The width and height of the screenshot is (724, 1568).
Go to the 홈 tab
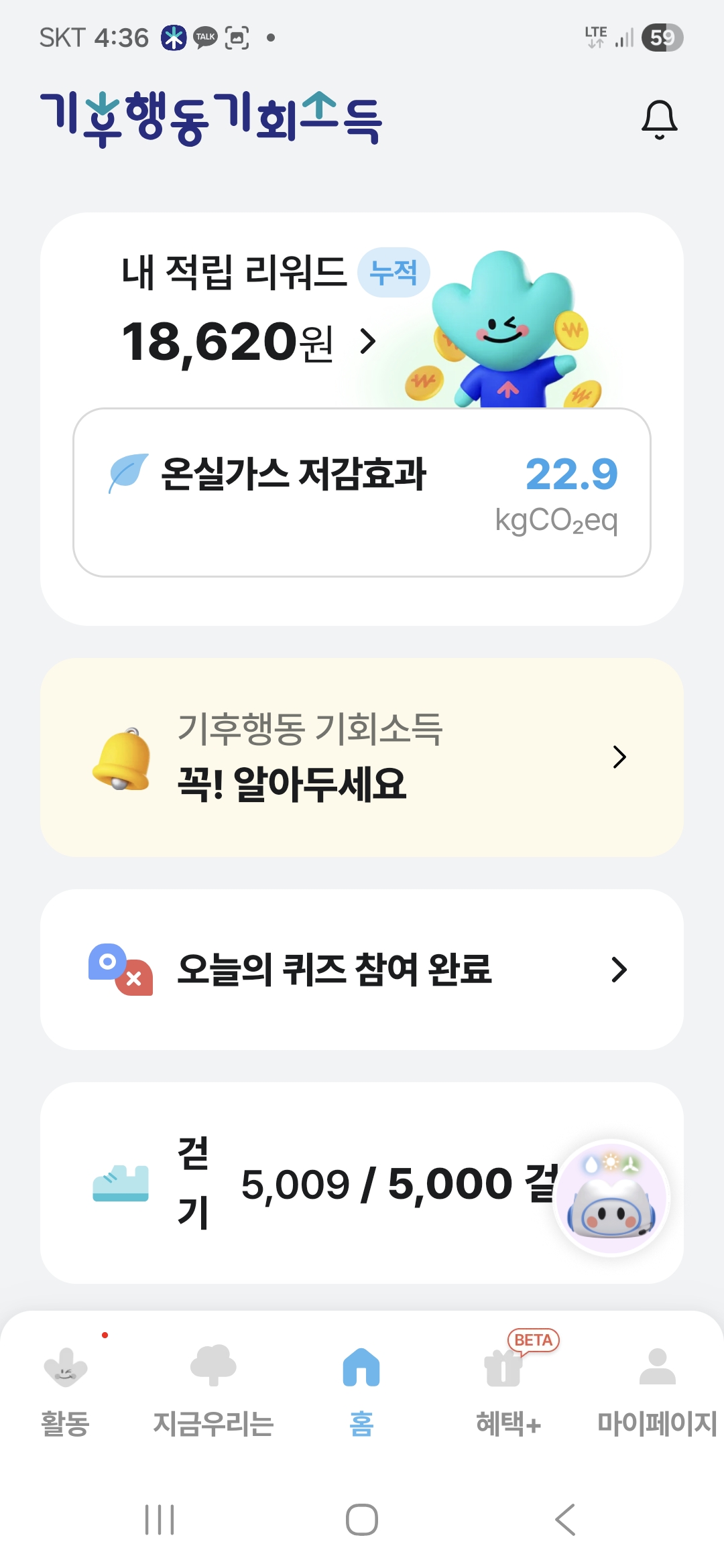361,1390
